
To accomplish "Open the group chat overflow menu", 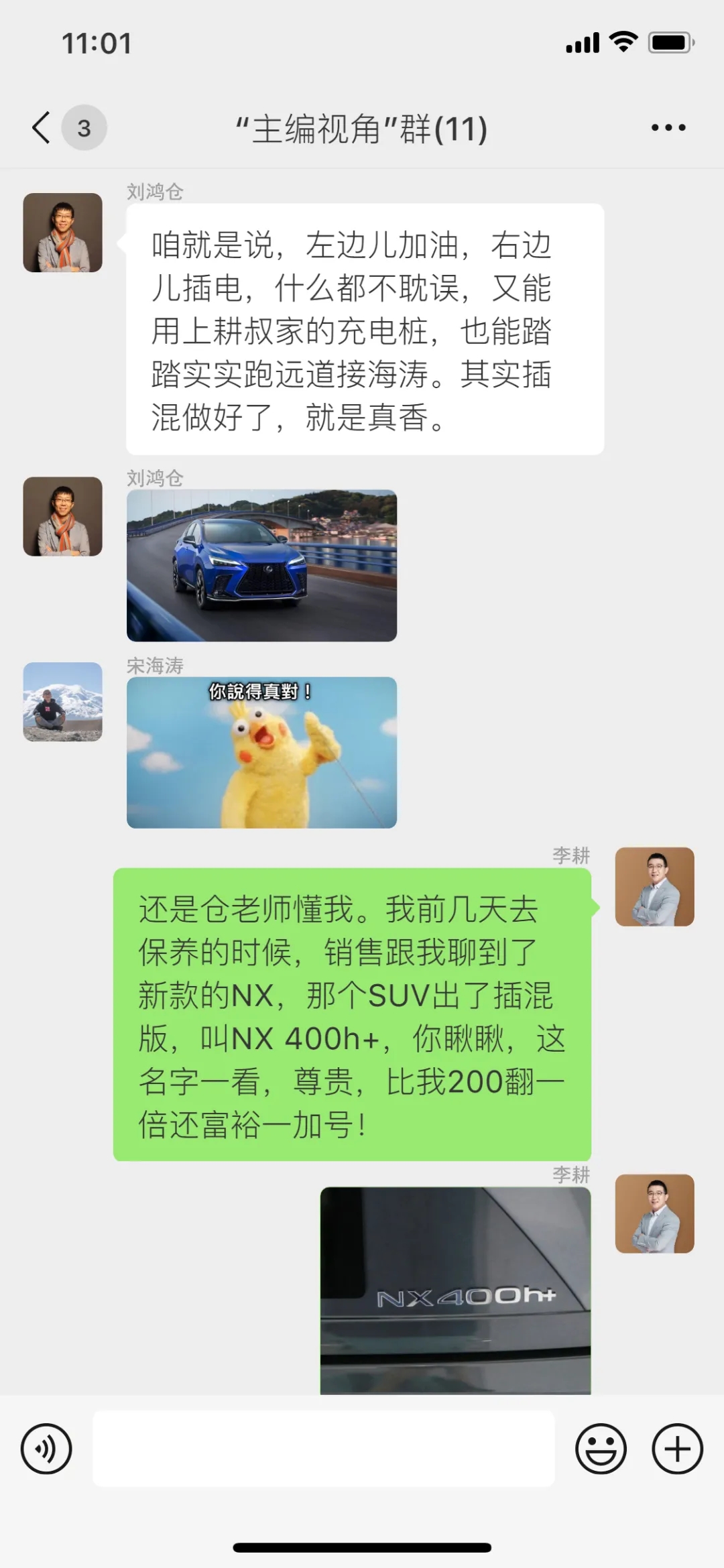I will click(x=668, y=127).
